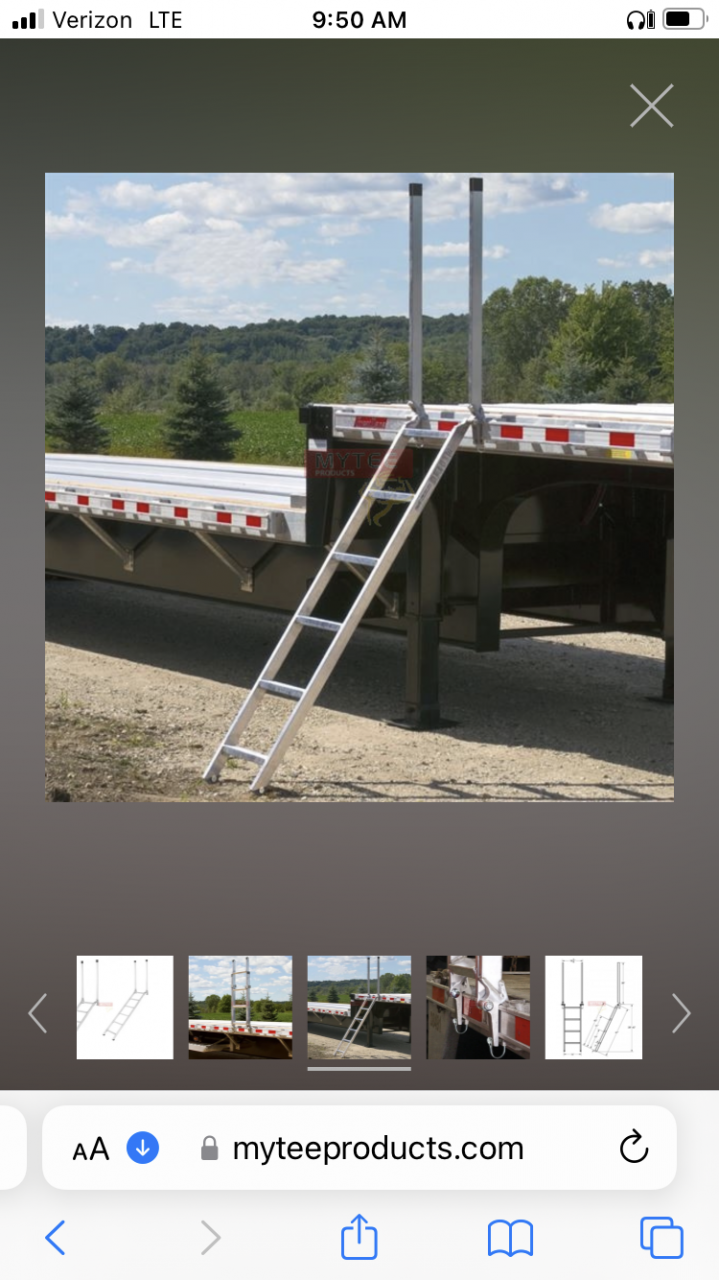Select the first thumbnail with white background ladder
This screenshot has width=719, height=1280.
125,1007
